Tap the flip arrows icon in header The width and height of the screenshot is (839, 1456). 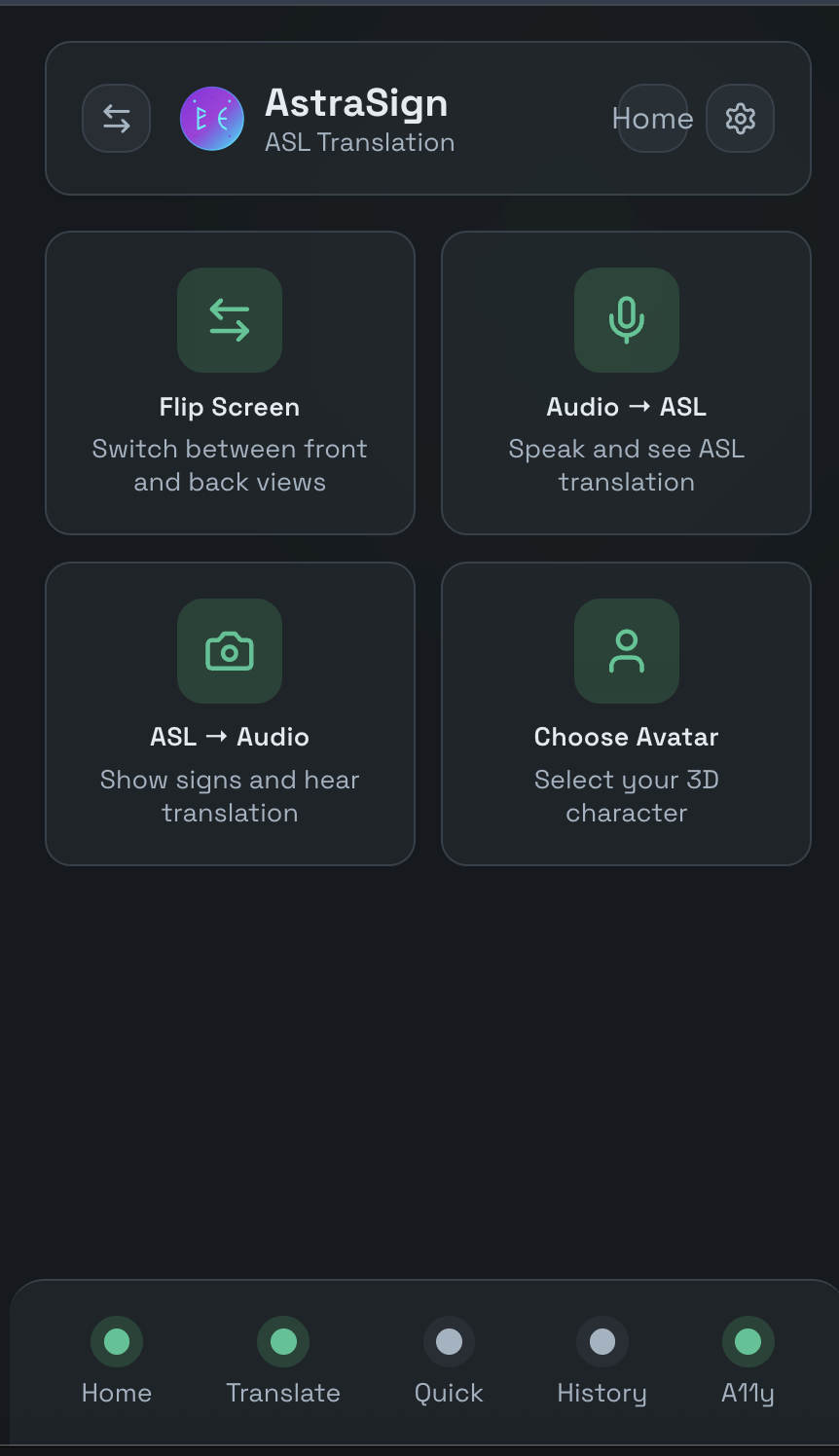coord(117,119)
